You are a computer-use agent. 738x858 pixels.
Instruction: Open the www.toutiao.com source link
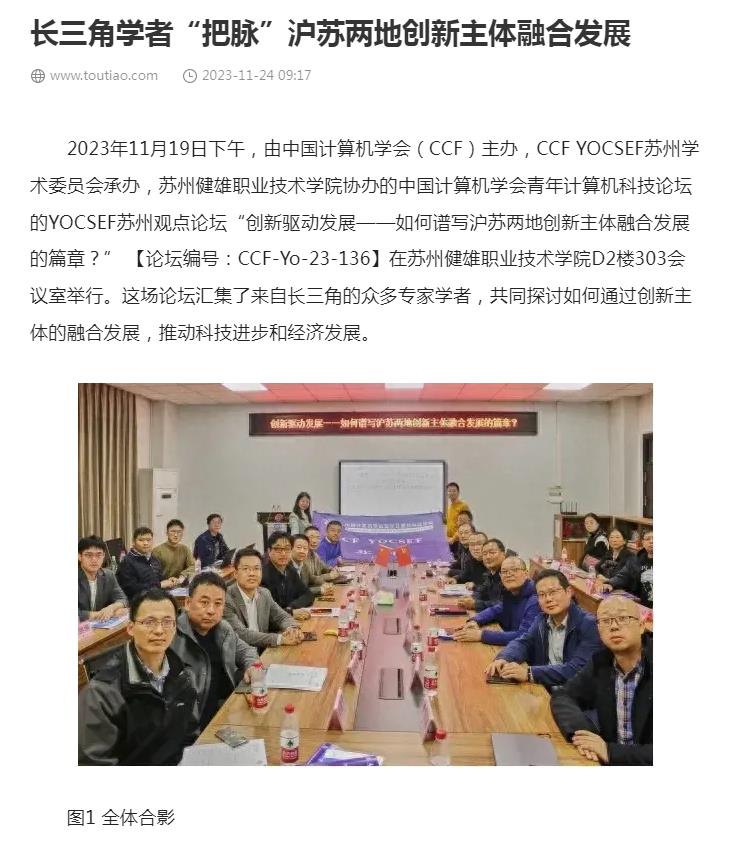coord(103,76)
